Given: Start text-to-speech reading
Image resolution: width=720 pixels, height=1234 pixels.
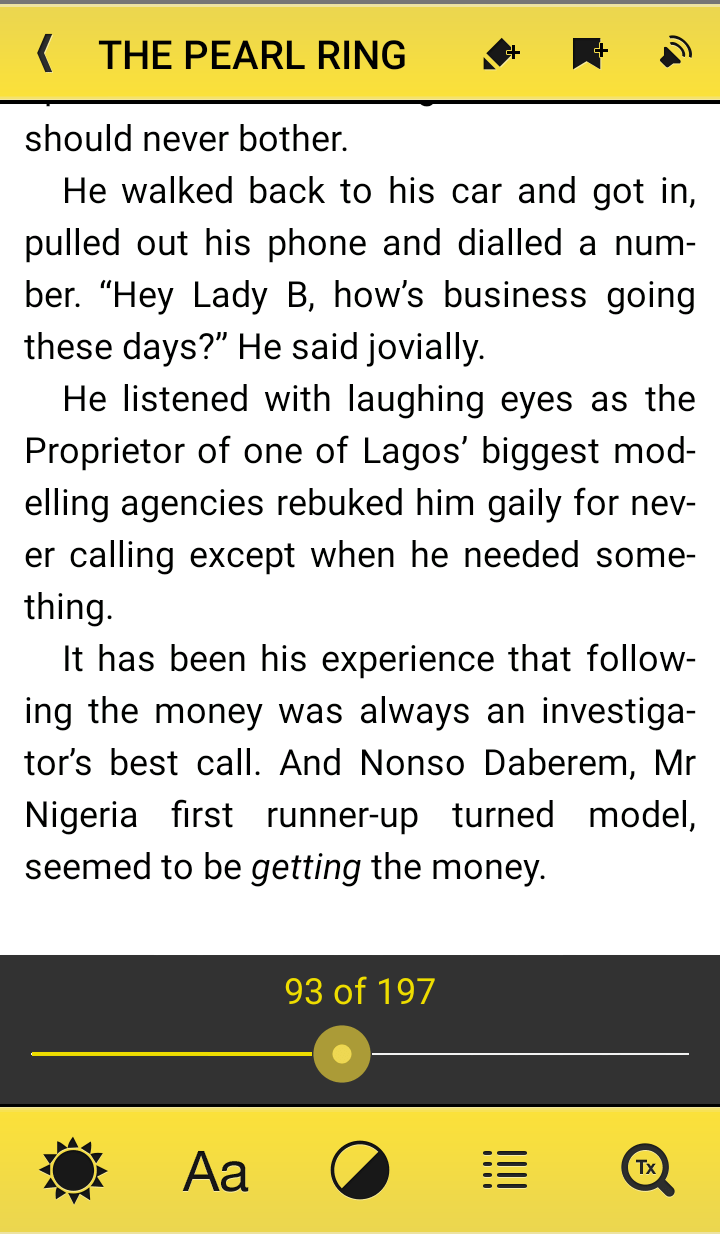Looking at the screenshot, I should [x=677, y=55].
